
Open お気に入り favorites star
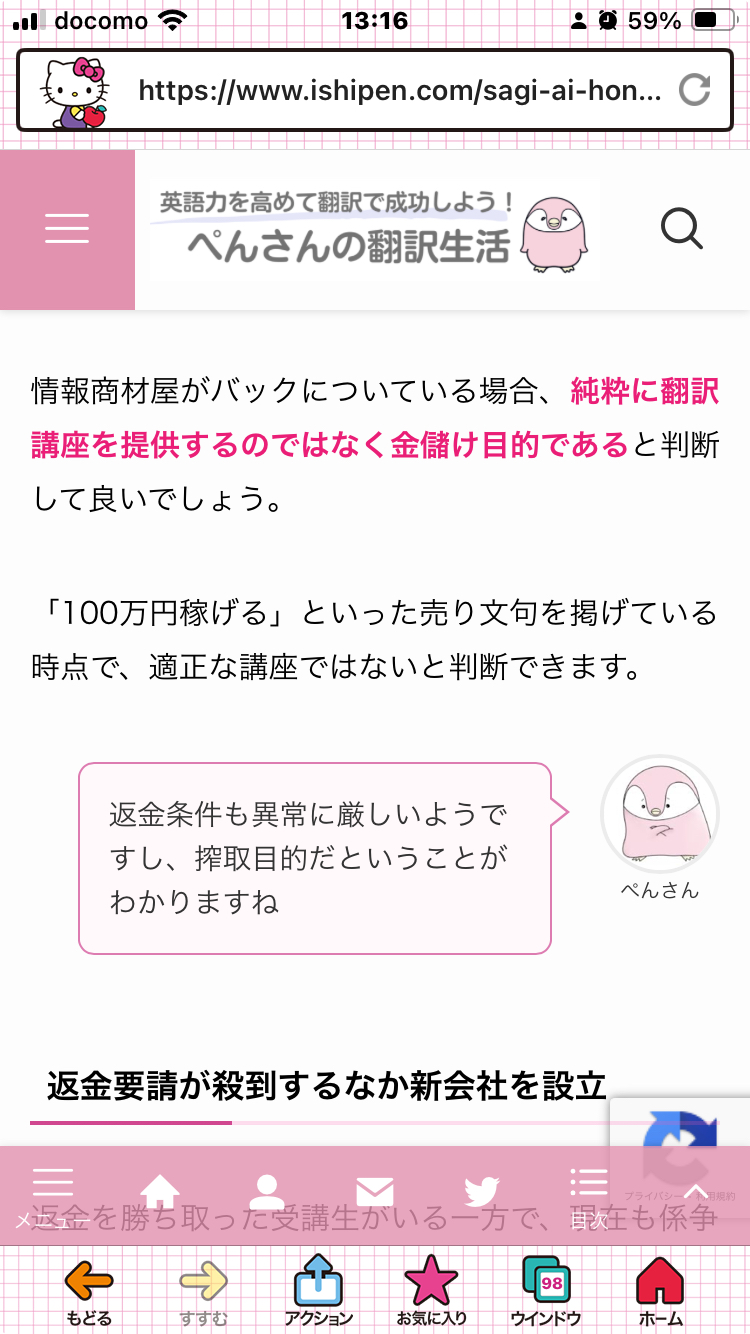pyautogui.click(x=431, y=1292)
